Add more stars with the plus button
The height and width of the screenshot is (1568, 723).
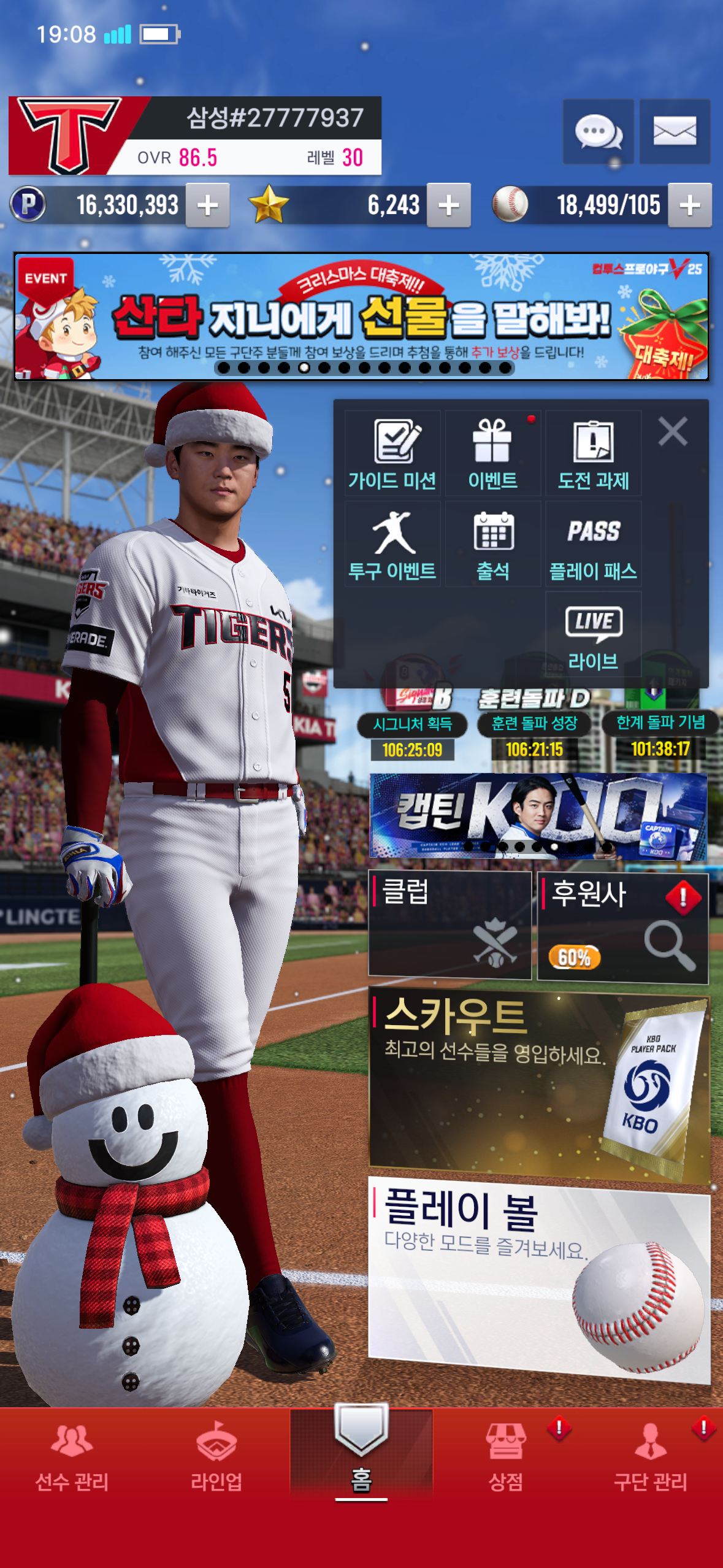[x=449, y=206]
